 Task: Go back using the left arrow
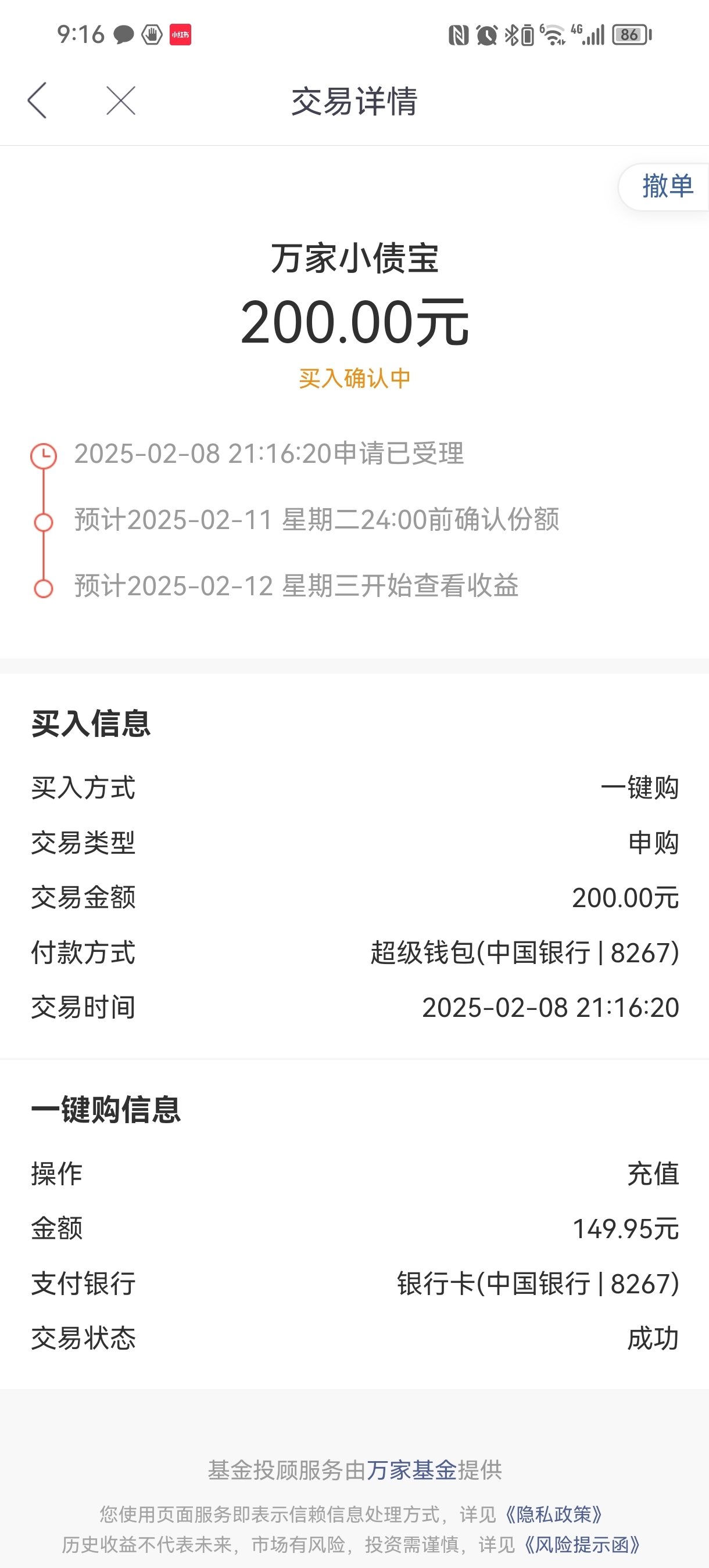[37, 100]
